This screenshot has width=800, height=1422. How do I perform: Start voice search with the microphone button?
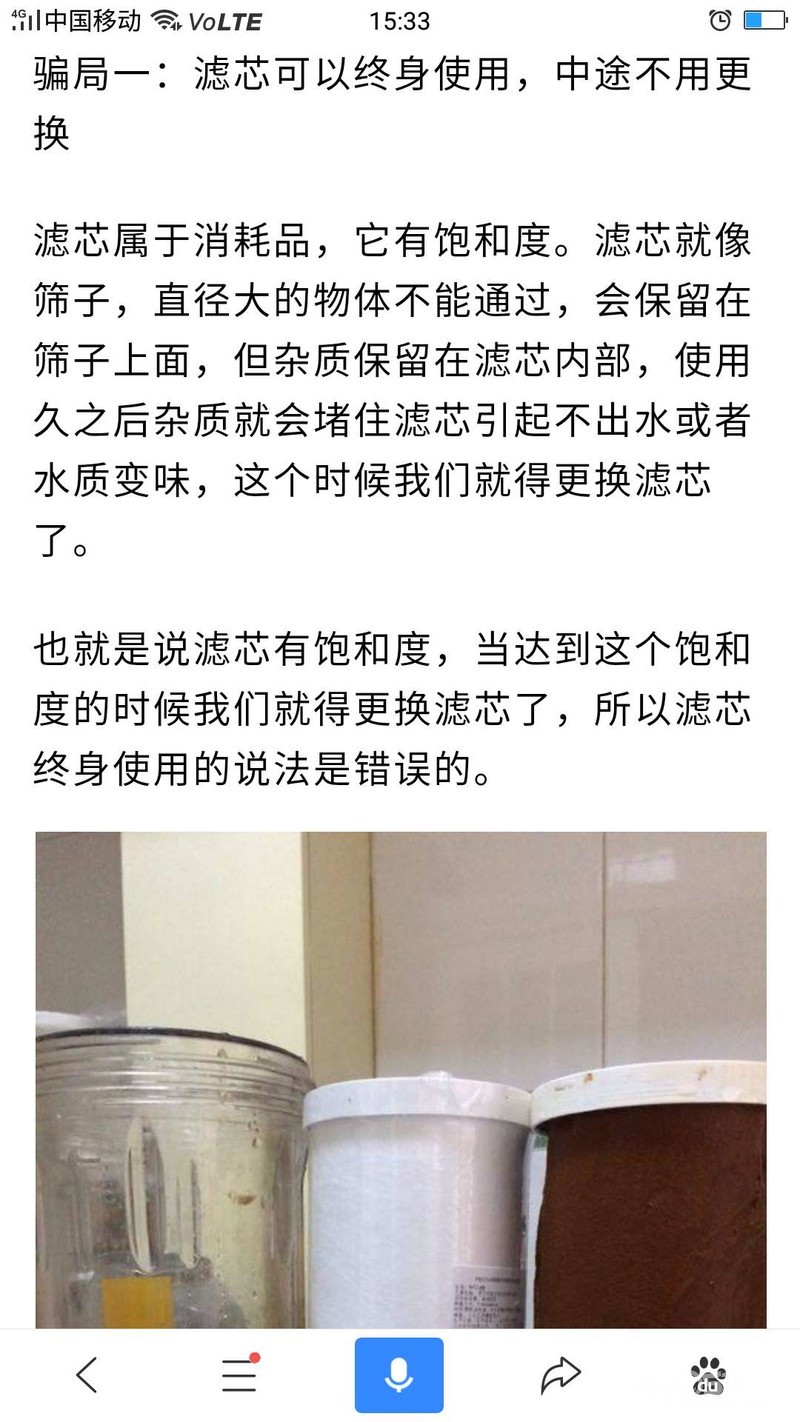[399, 1375]
